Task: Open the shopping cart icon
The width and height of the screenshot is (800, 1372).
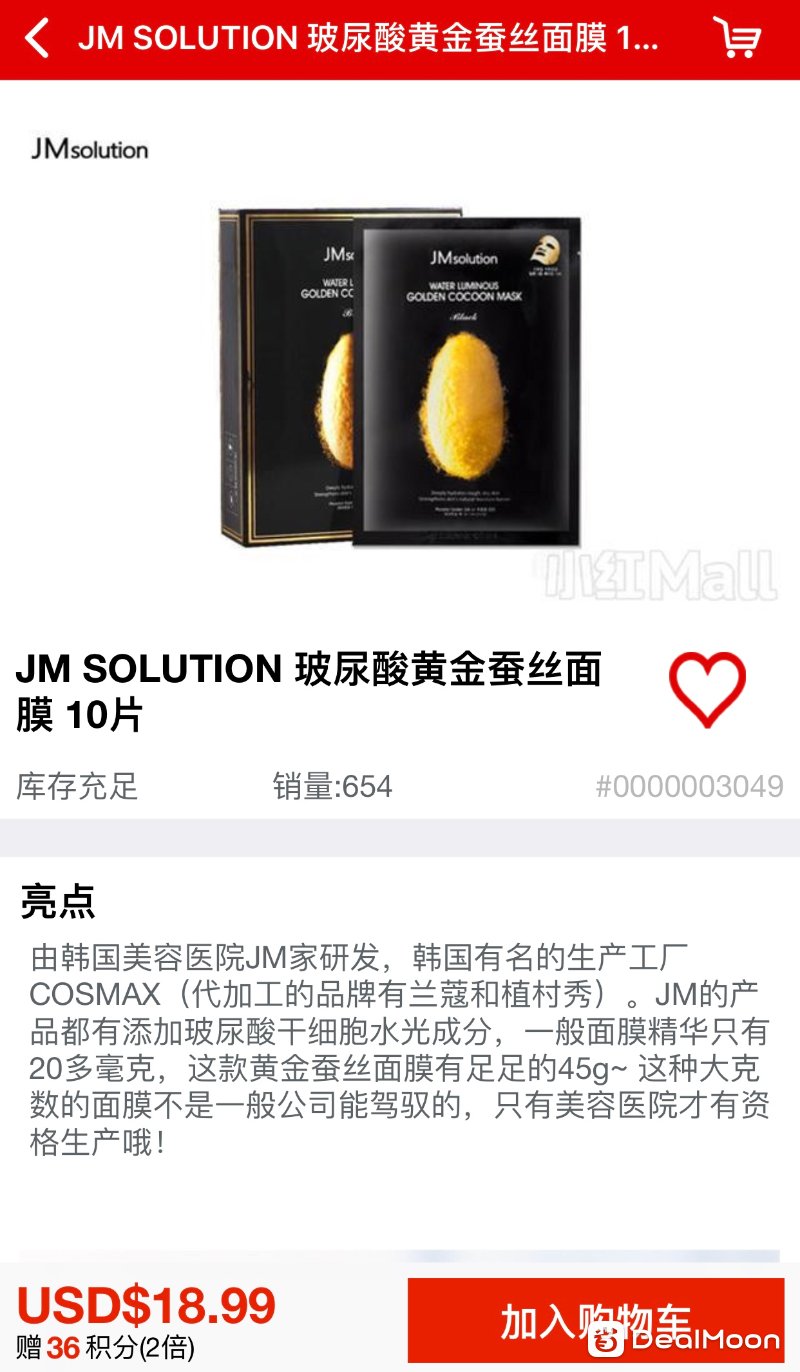Action: (x=737, y=39)
